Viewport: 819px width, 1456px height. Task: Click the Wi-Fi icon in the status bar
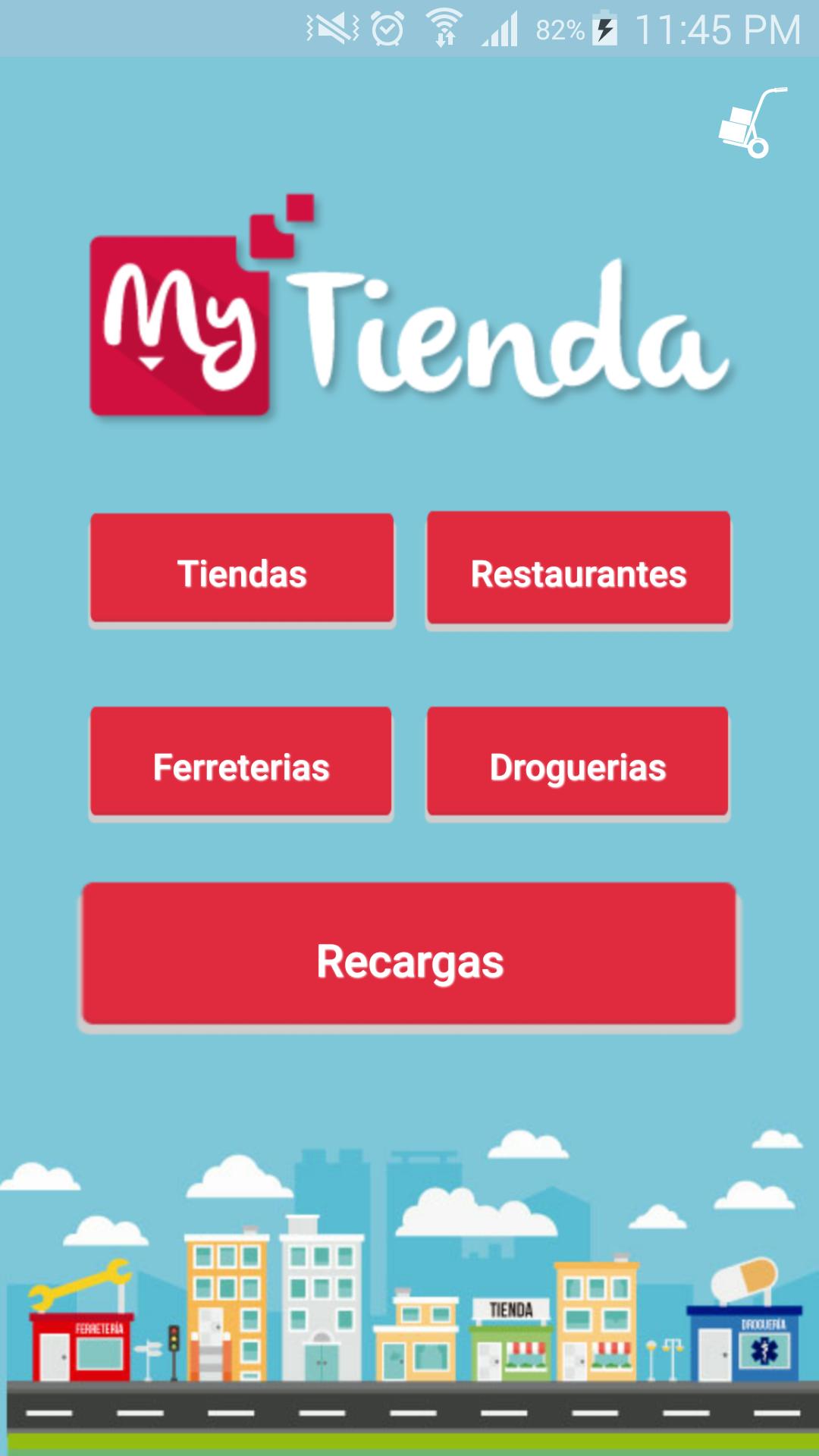click(444, 30)
